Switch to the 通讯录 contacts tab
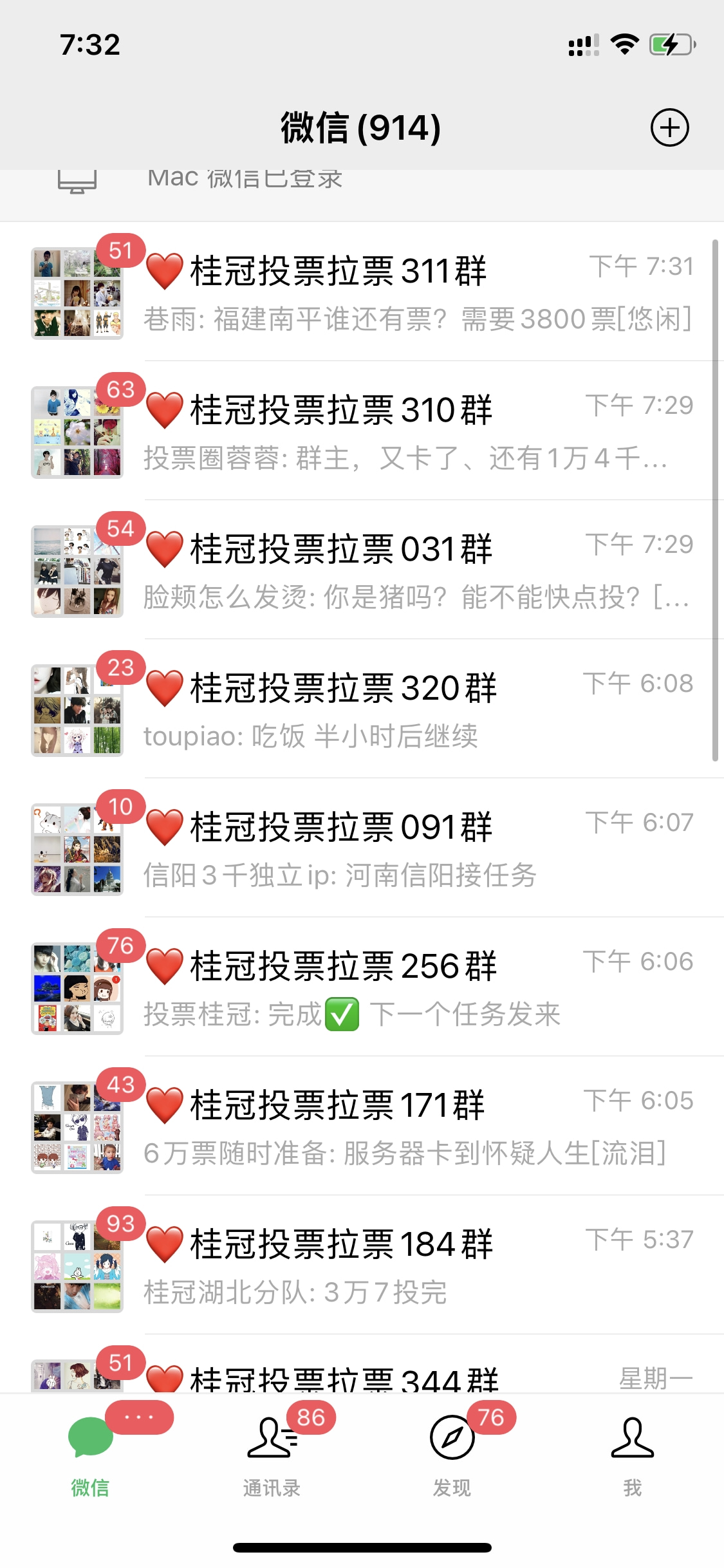Screen dimensions: 724x1568 coord(272,1456)
